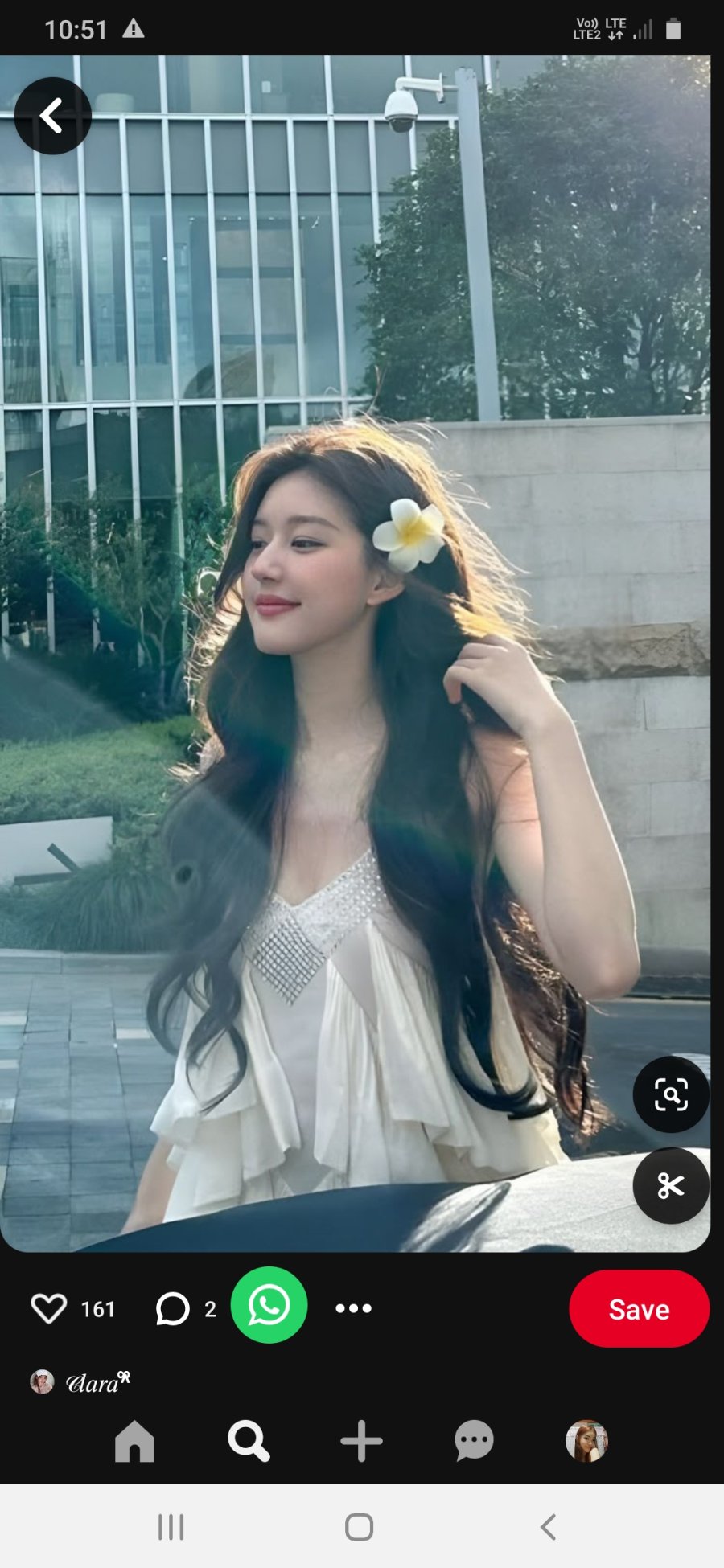Tap the scissors cutout icon
This screenshot has width=724, height=1568.
click(x=671, y=1185)
